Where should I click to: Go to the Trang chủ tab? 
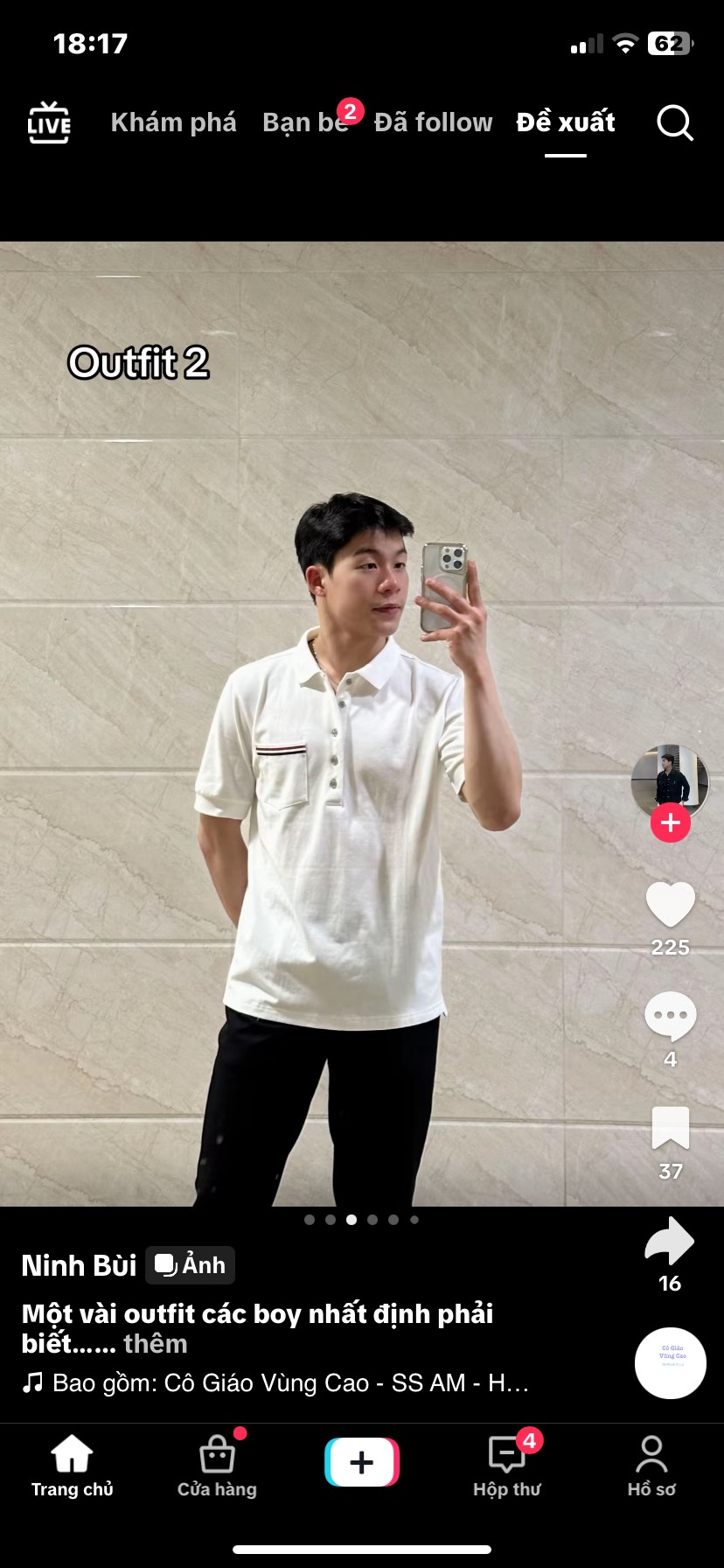point(72,1464)
